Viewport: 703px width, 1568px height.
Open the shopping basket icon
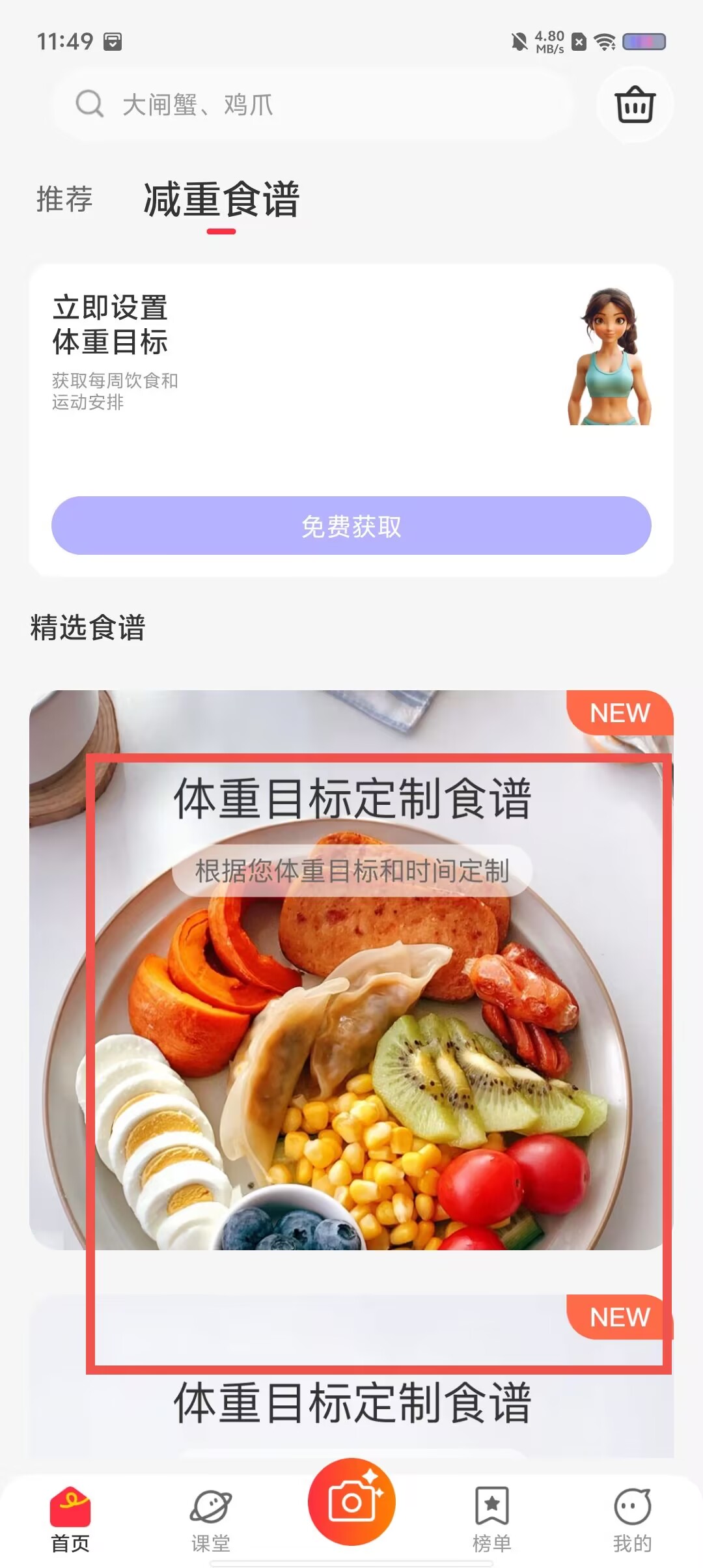coord(635,104)
